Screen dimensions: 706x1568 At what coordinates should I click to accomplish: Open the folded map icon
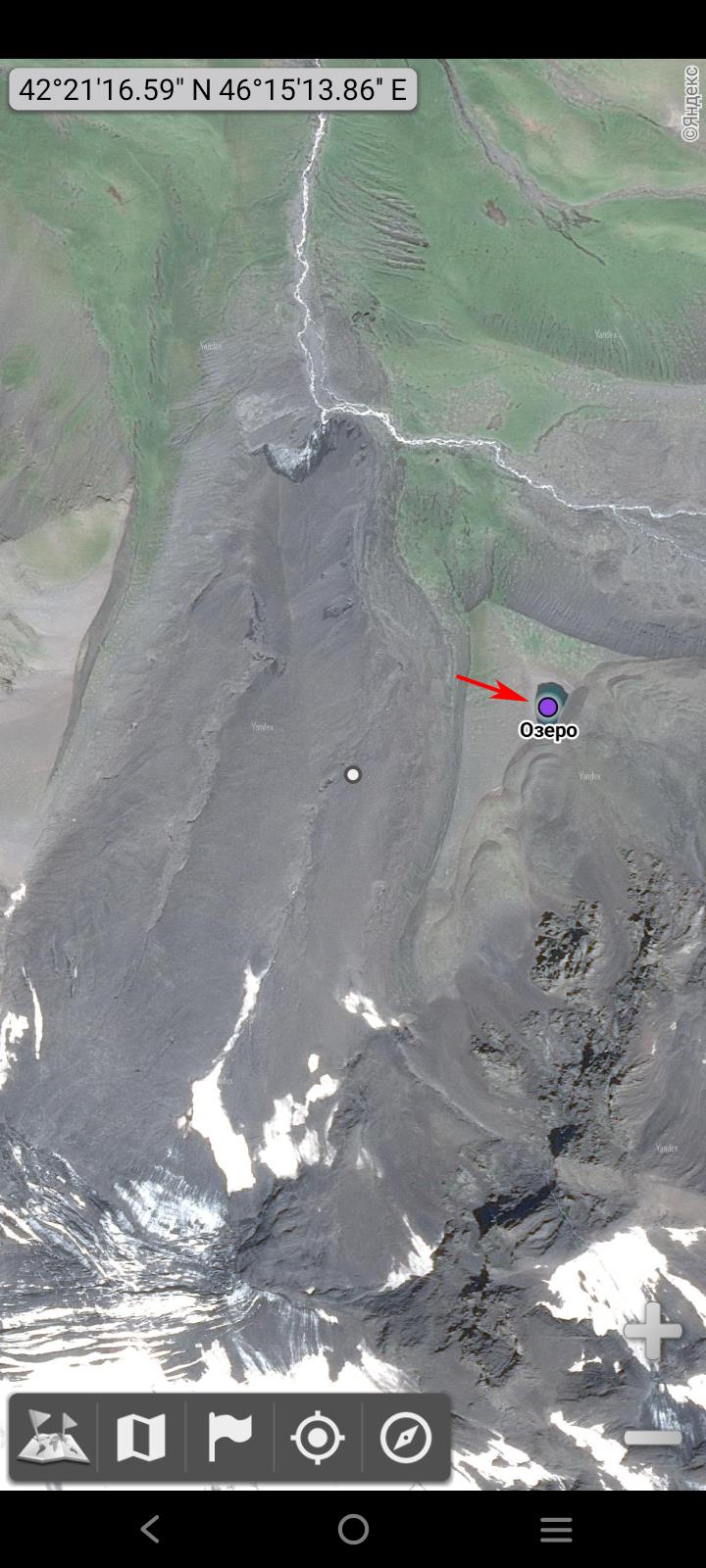click(141, 1438)
